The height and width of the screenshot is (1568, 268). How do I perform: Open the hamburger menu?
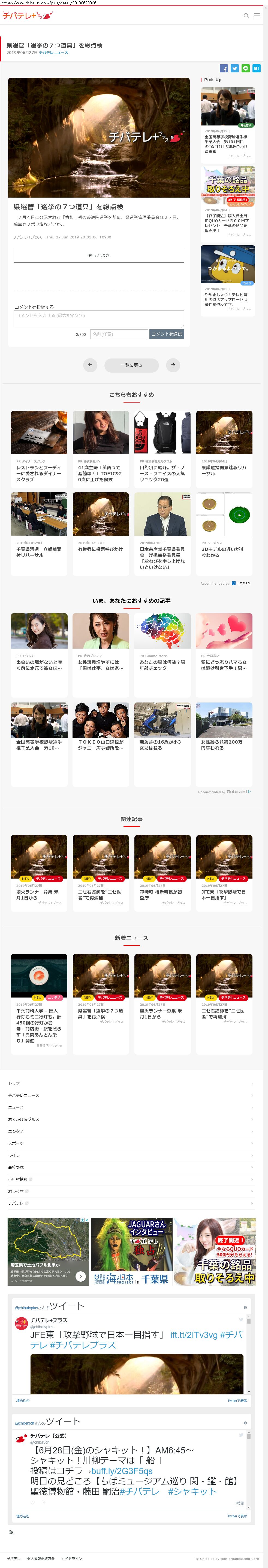pyautogui.click(x=257, y=16)
